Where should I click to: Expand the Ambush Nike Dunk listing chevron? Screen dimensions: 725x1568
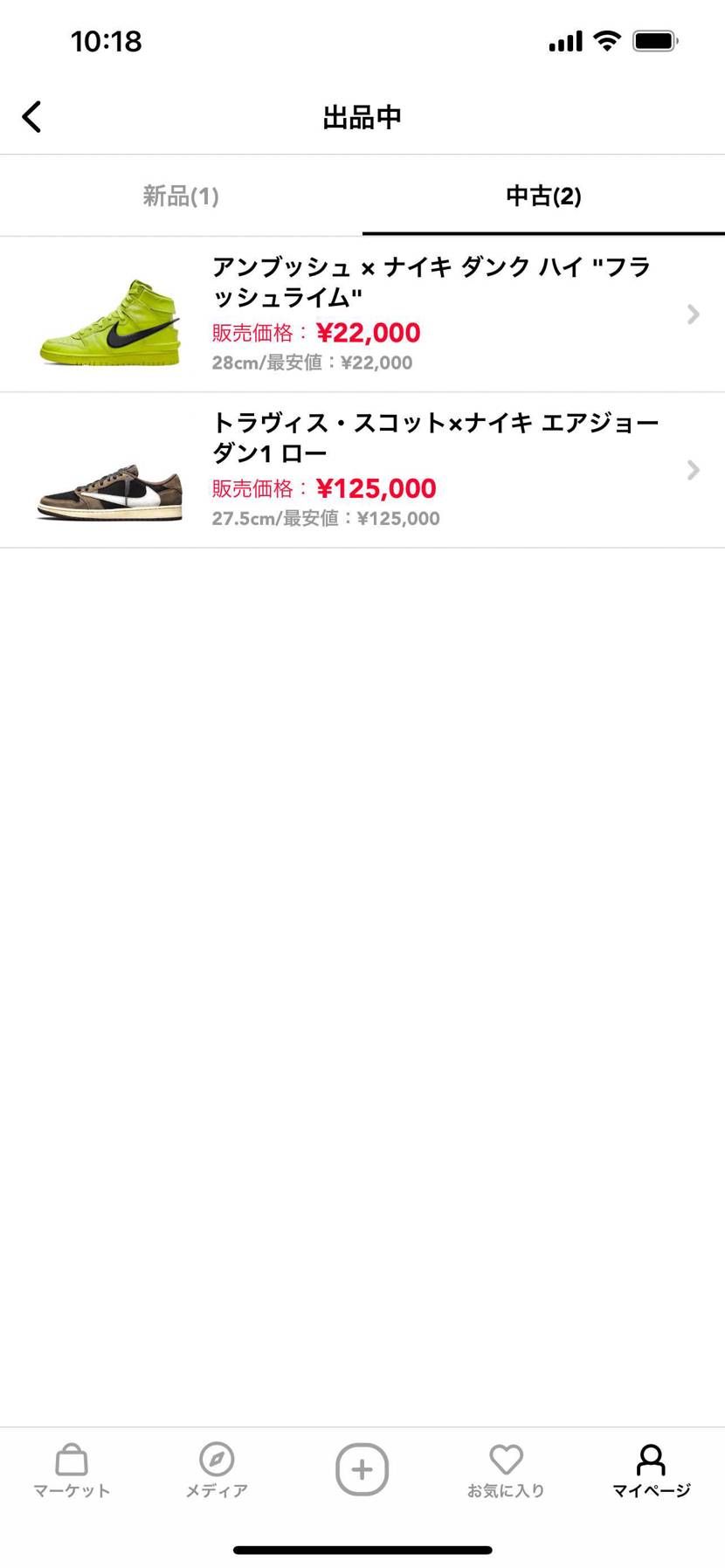coord(693,314)
